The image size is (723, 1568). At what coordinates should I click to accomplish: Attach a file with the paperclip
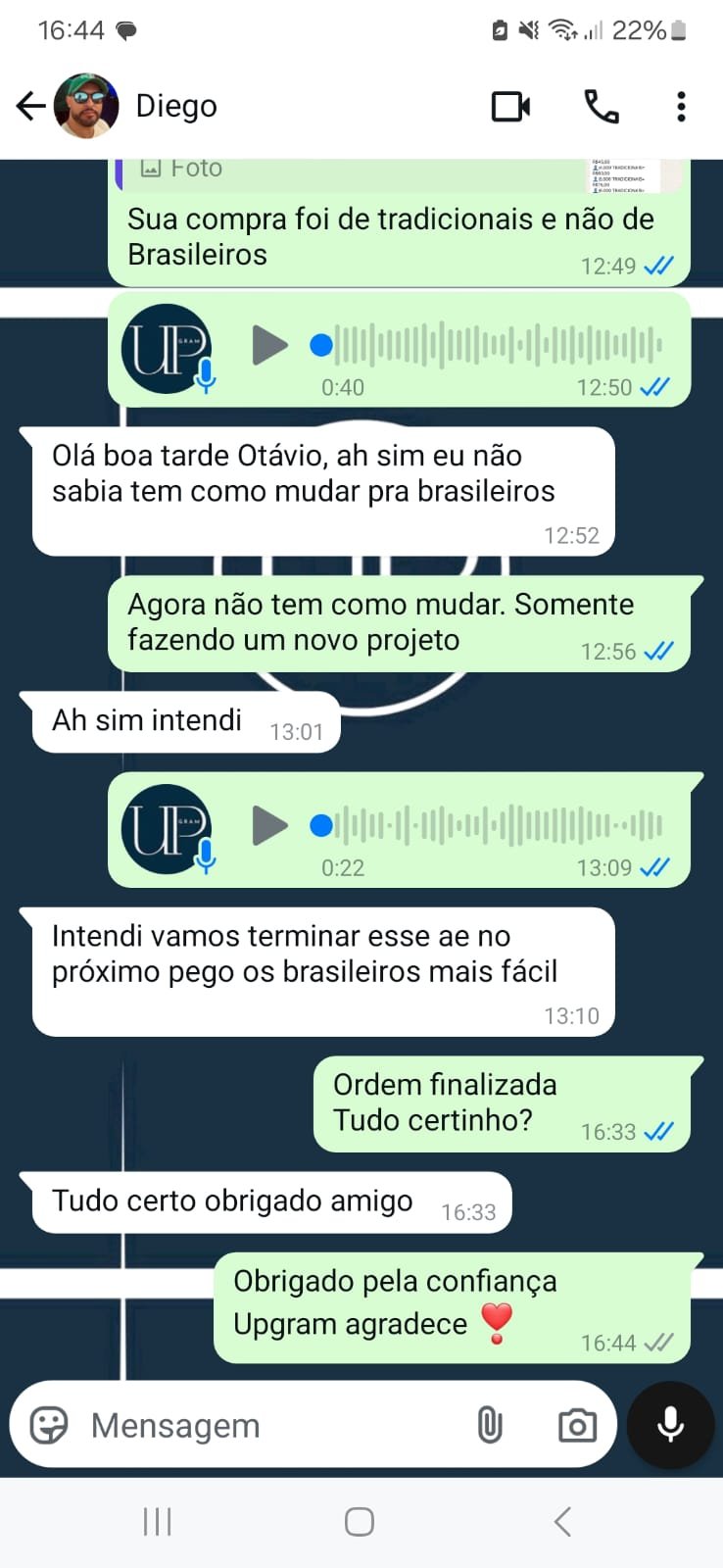(x=490, y=1425)
